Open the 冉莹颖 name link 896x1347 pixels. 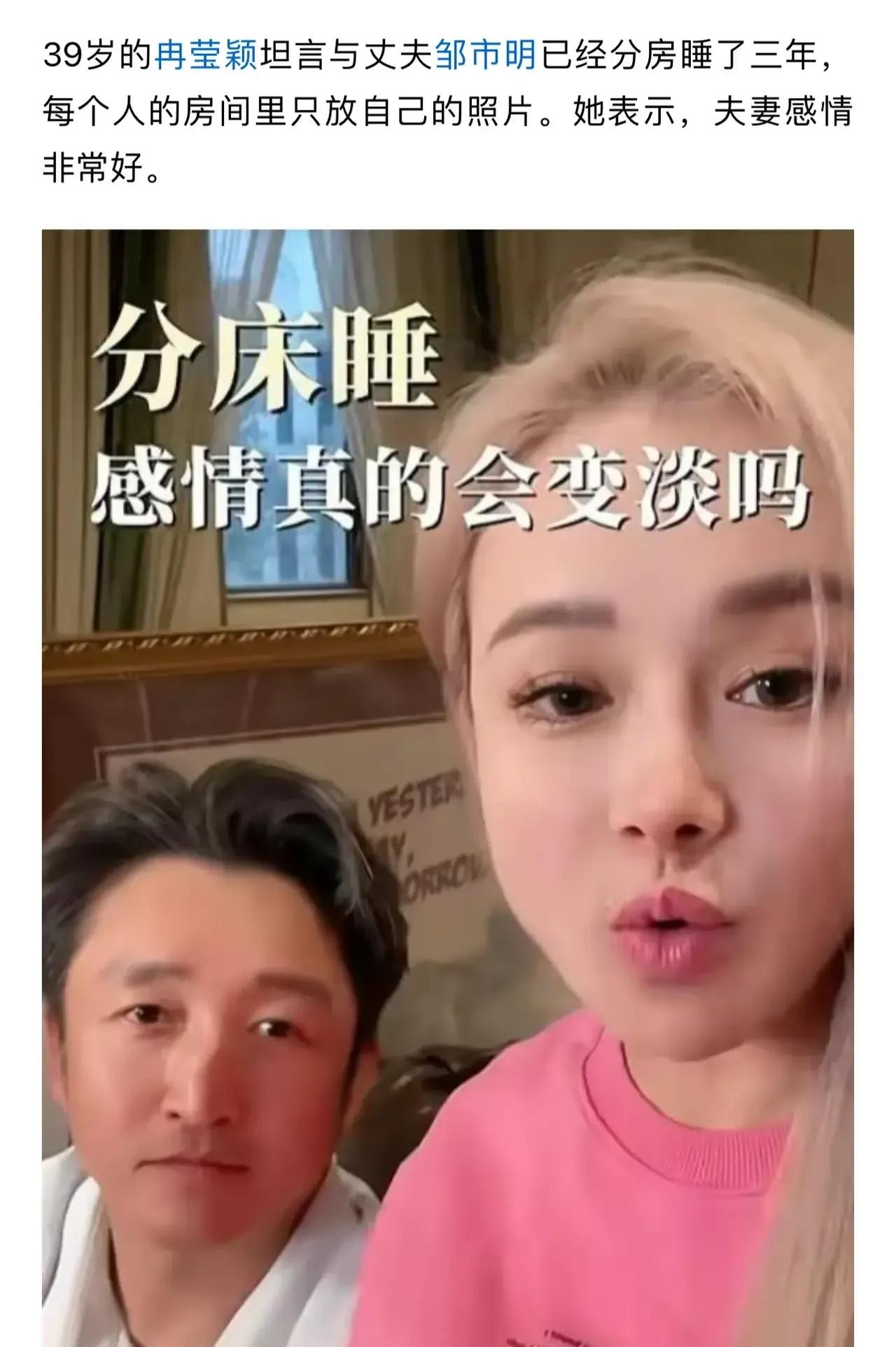point(206,56)
